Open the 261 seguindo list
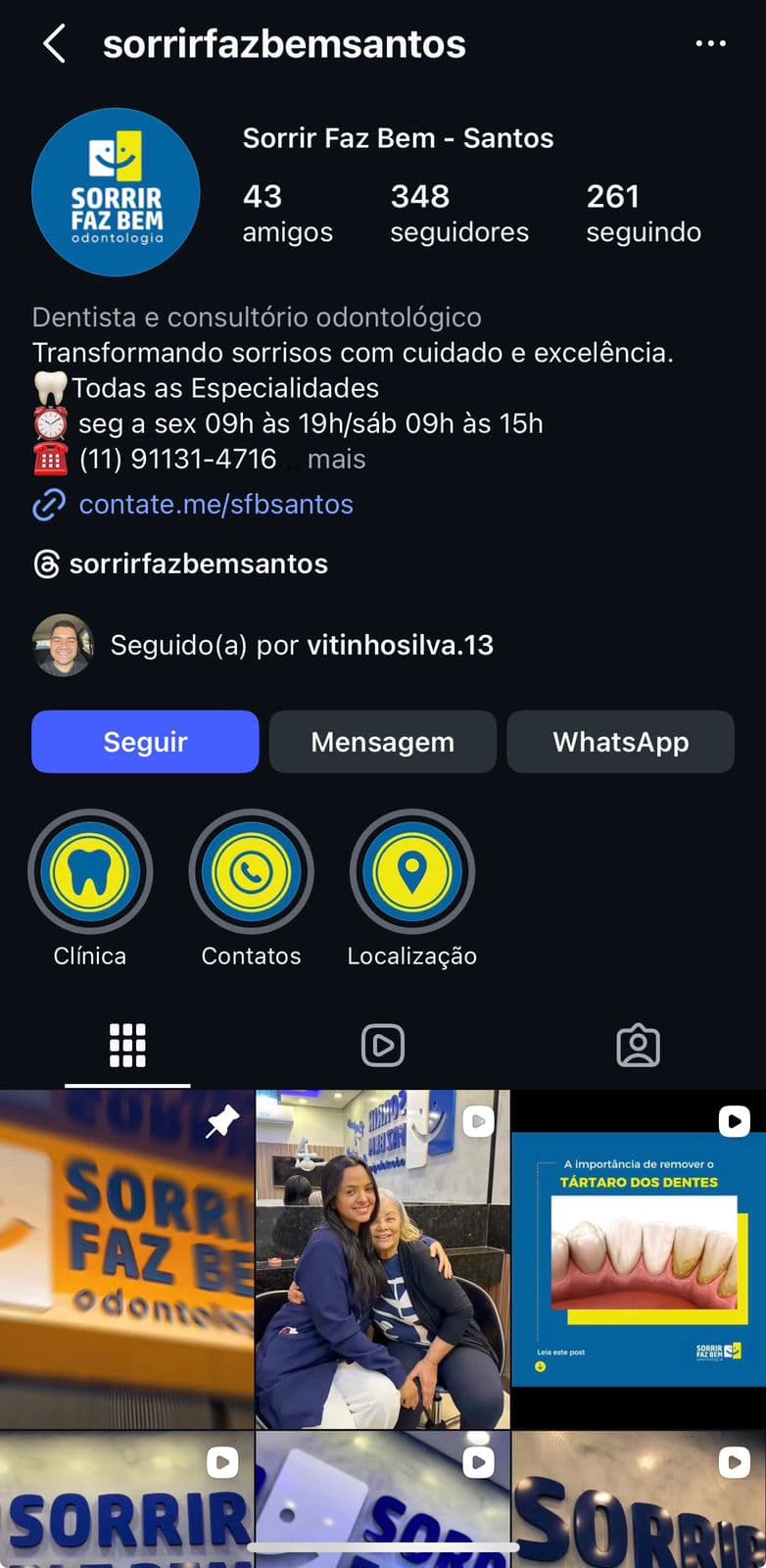 pos(644,213)
